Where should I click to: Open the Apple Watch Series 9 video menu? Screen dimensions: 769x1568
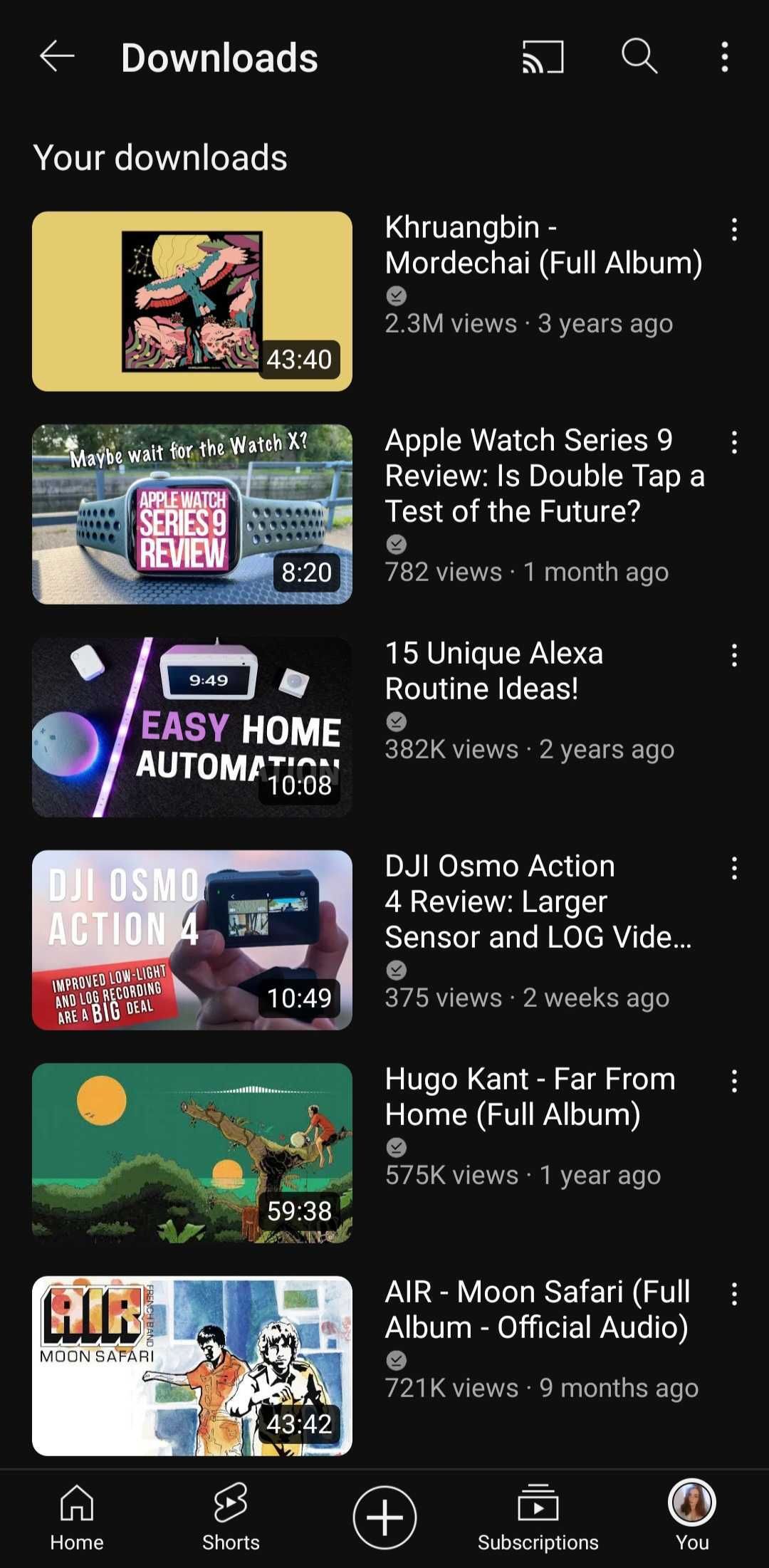(734, 443)
